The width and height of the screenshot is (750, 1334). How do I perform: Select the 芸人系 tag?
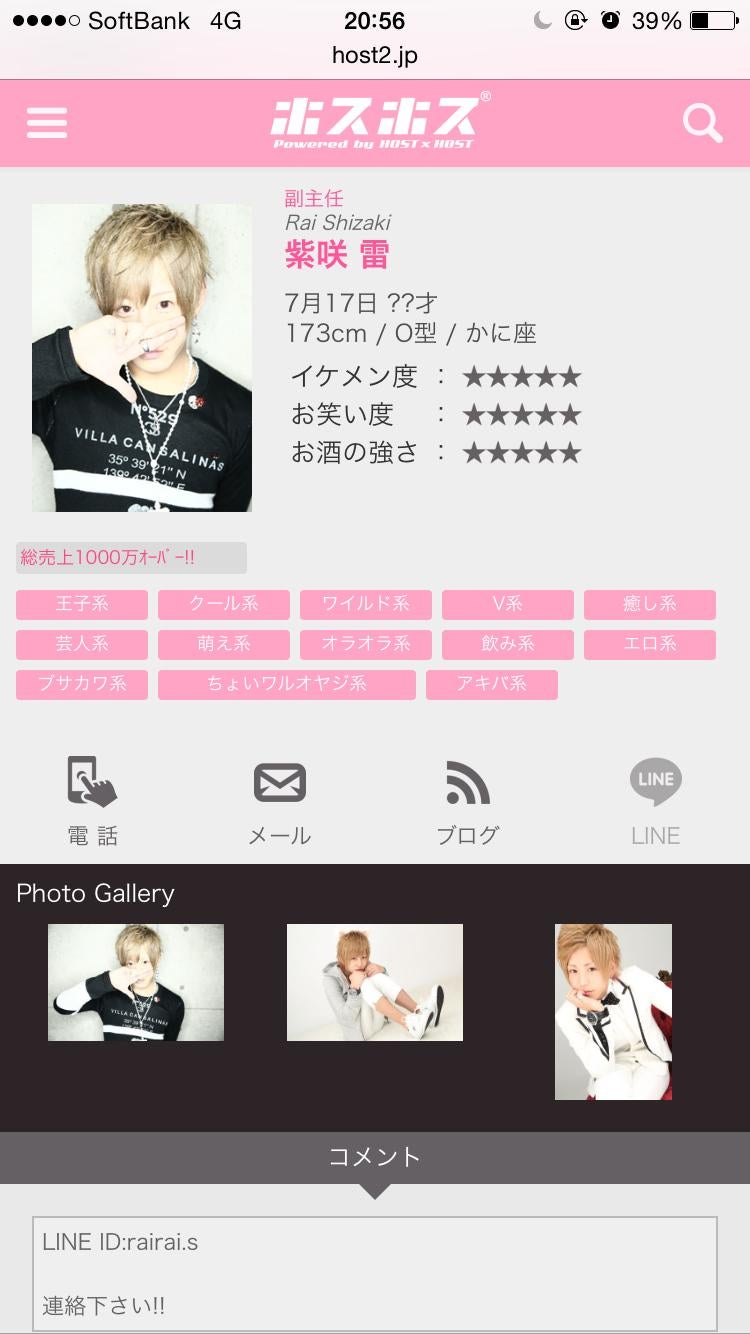tap(82, 644)
